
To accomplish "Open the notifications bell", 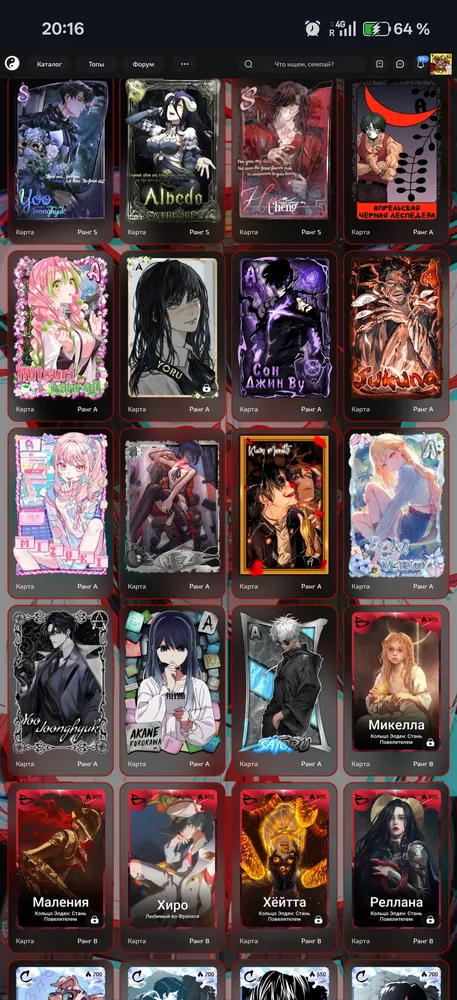I will pyautogui.click(x=421, y=64).
